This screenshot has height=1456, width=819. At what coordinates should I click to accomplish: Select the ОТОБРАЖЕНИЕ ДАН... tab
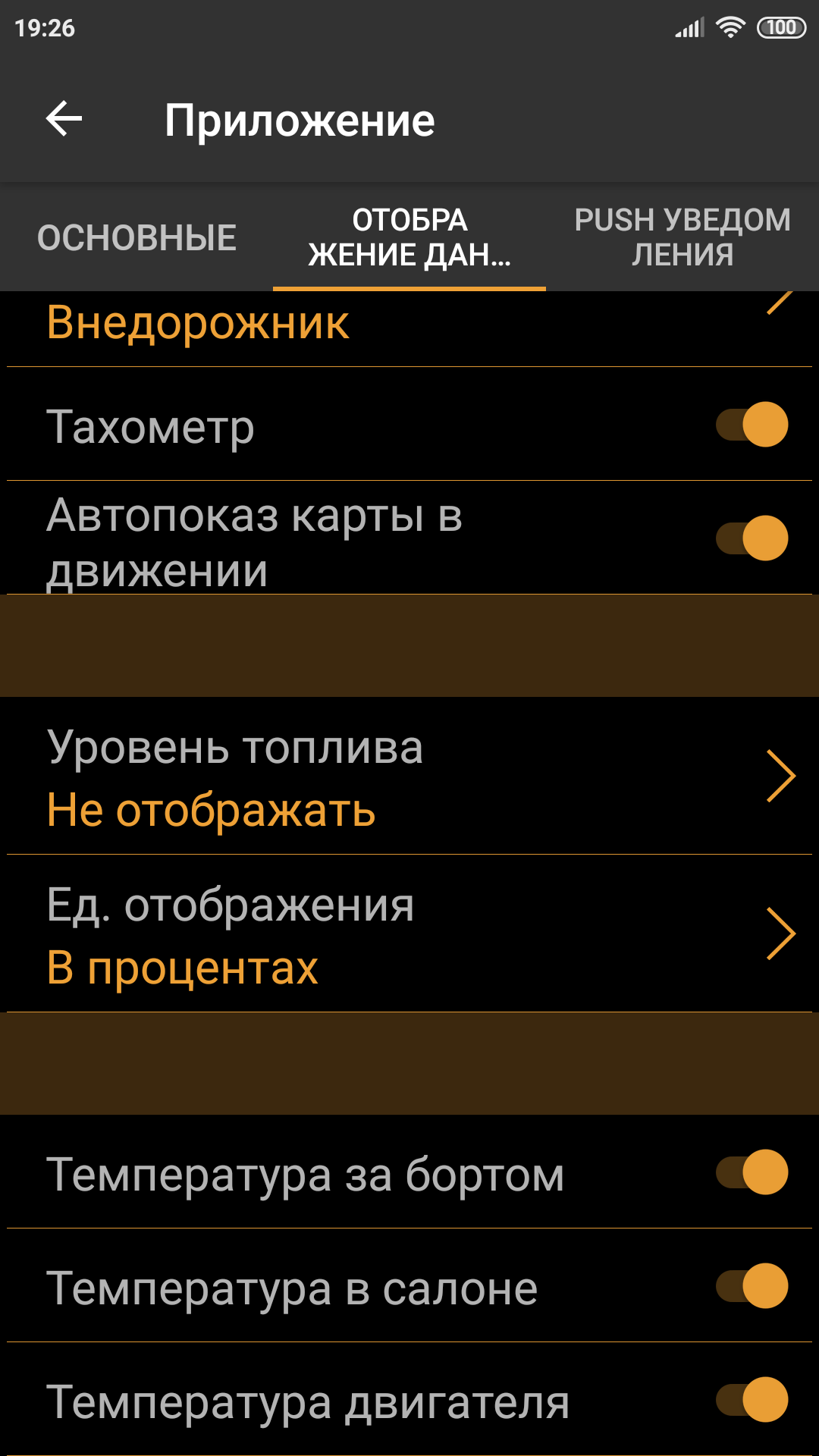click(409, 237)
